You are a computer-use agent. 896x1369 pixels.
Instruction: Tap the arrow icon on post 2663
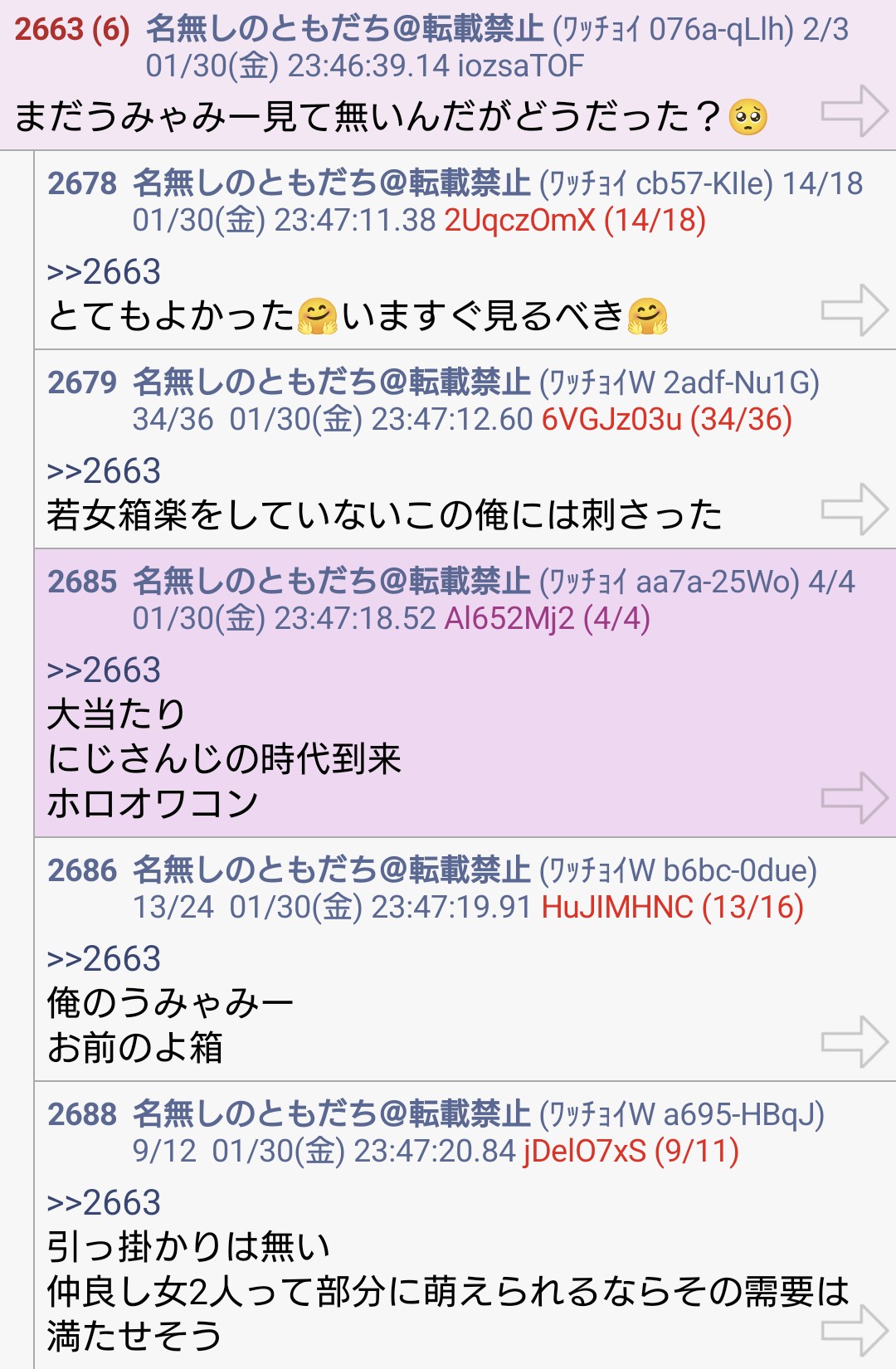pyautogui.click(x=855, y=111)
